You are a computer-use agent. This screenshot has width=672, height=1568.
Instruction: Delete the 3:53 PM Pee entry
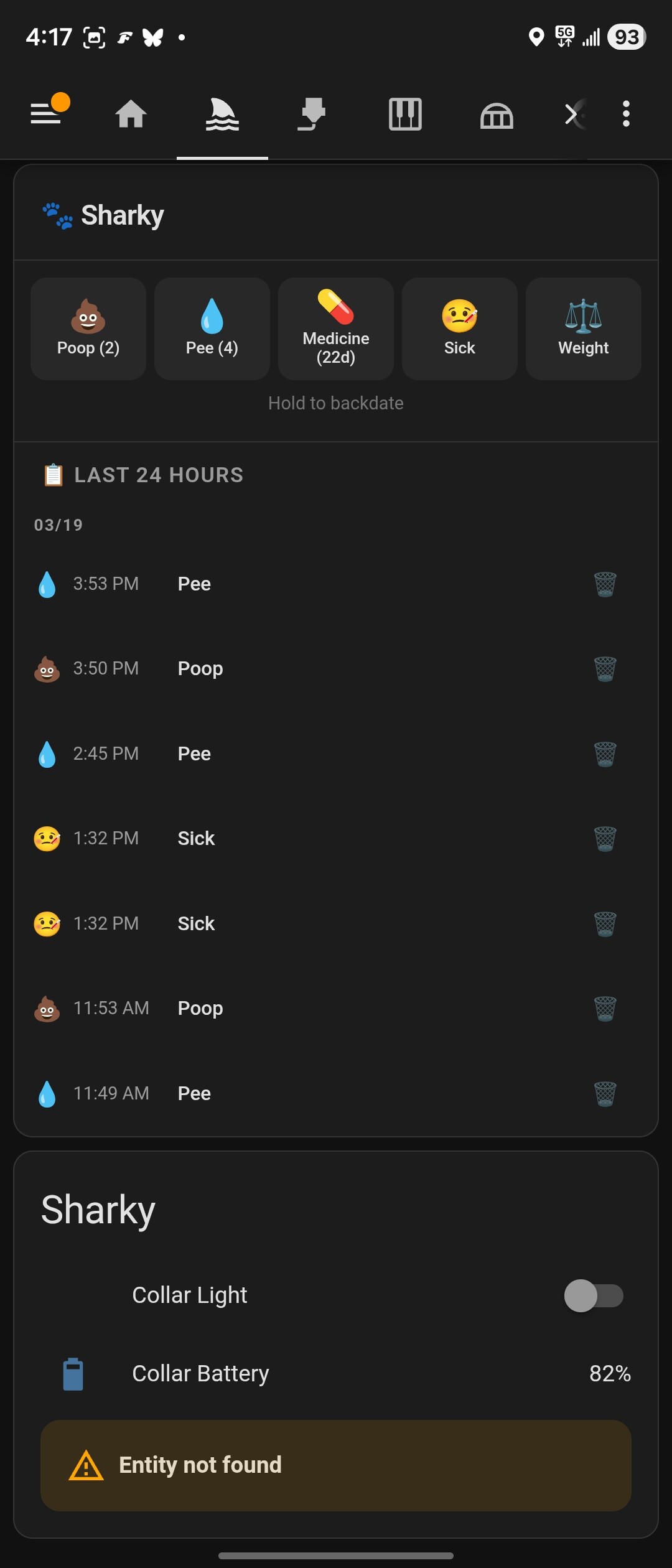[x=605, y=584]
